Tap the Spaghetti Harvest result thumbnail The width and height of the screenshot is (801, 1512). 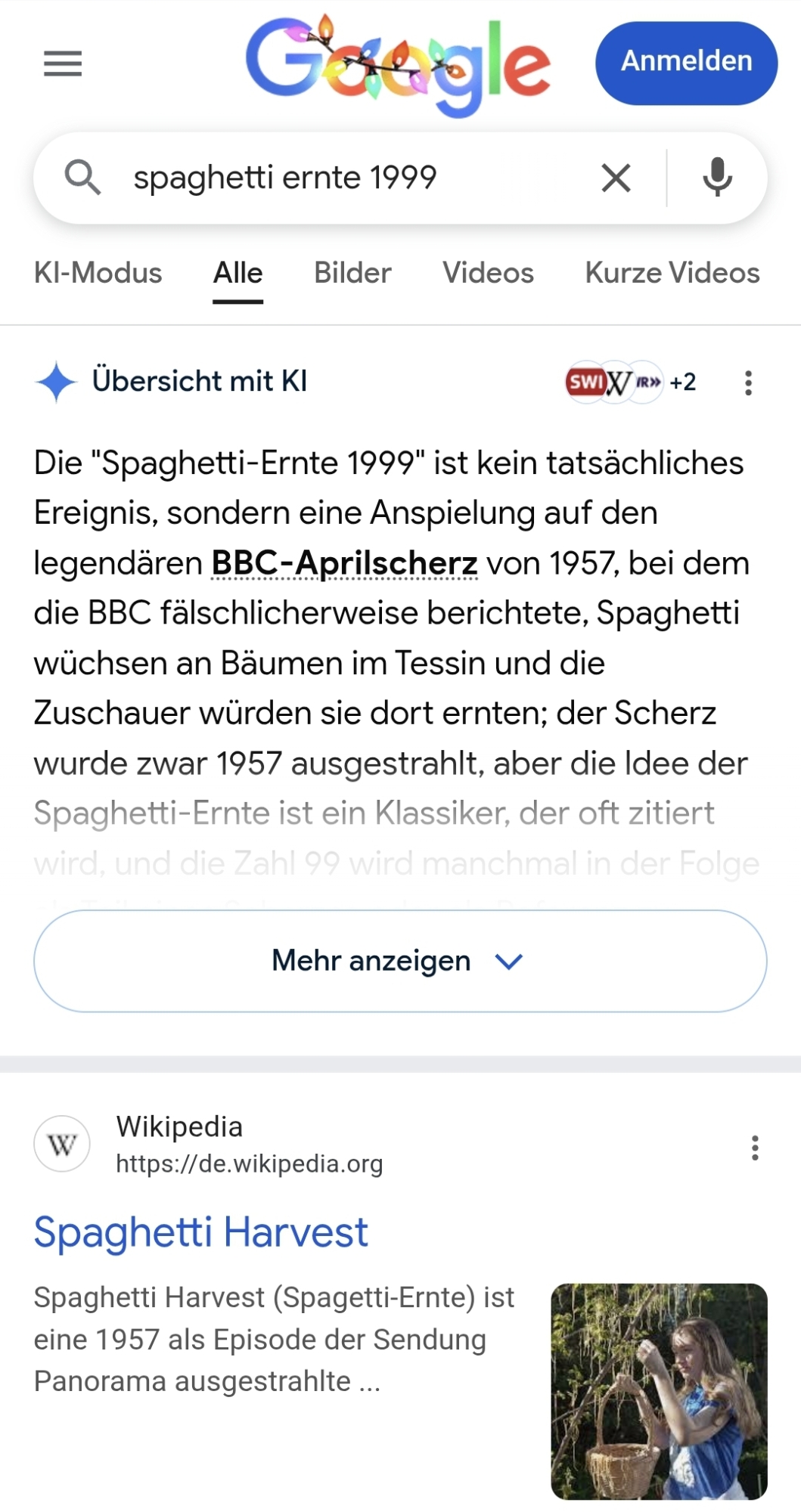coord(659,1391)
